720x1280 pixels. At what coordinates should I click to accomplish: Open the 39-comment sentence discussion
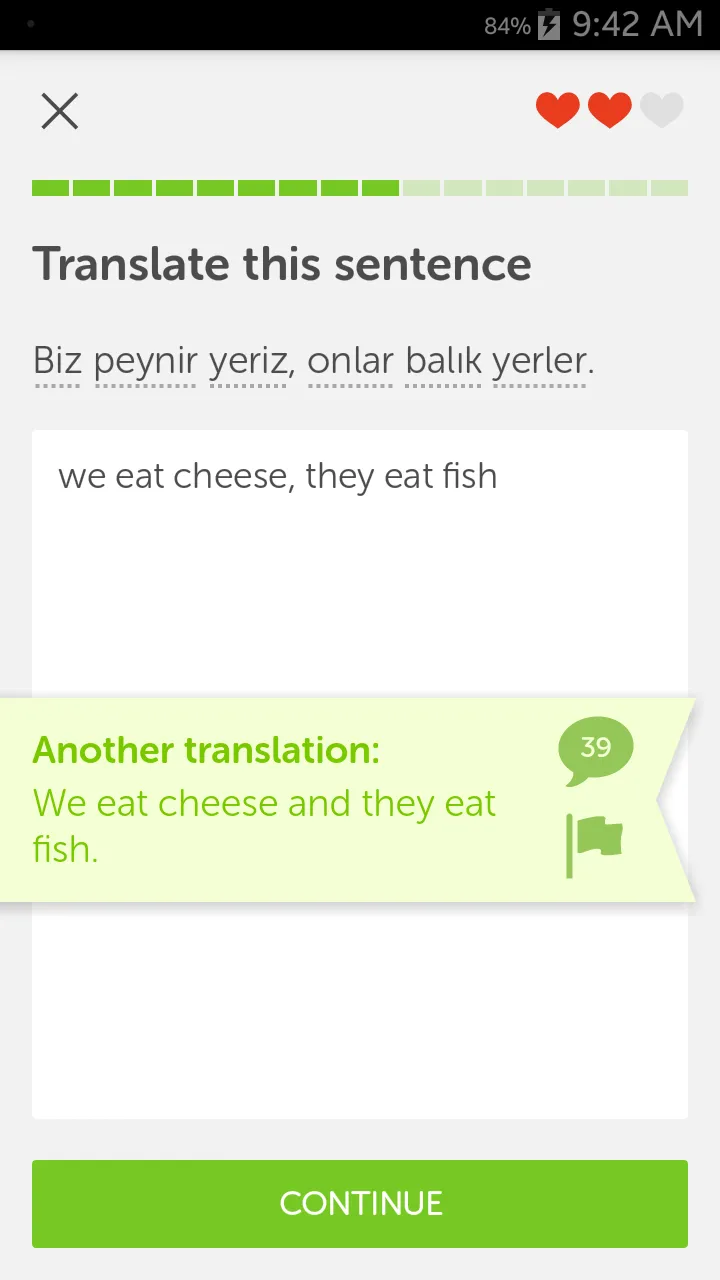point(595,749)
